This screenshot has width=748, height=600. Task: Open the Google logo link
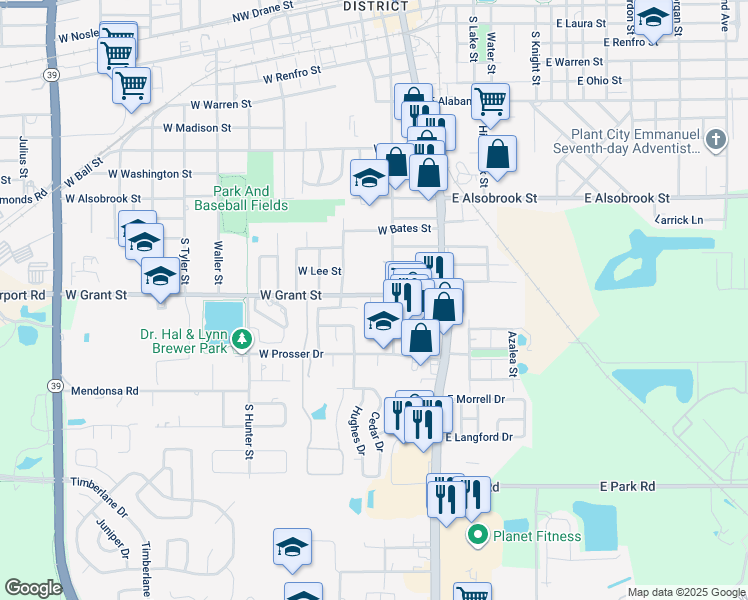[33, 588]
